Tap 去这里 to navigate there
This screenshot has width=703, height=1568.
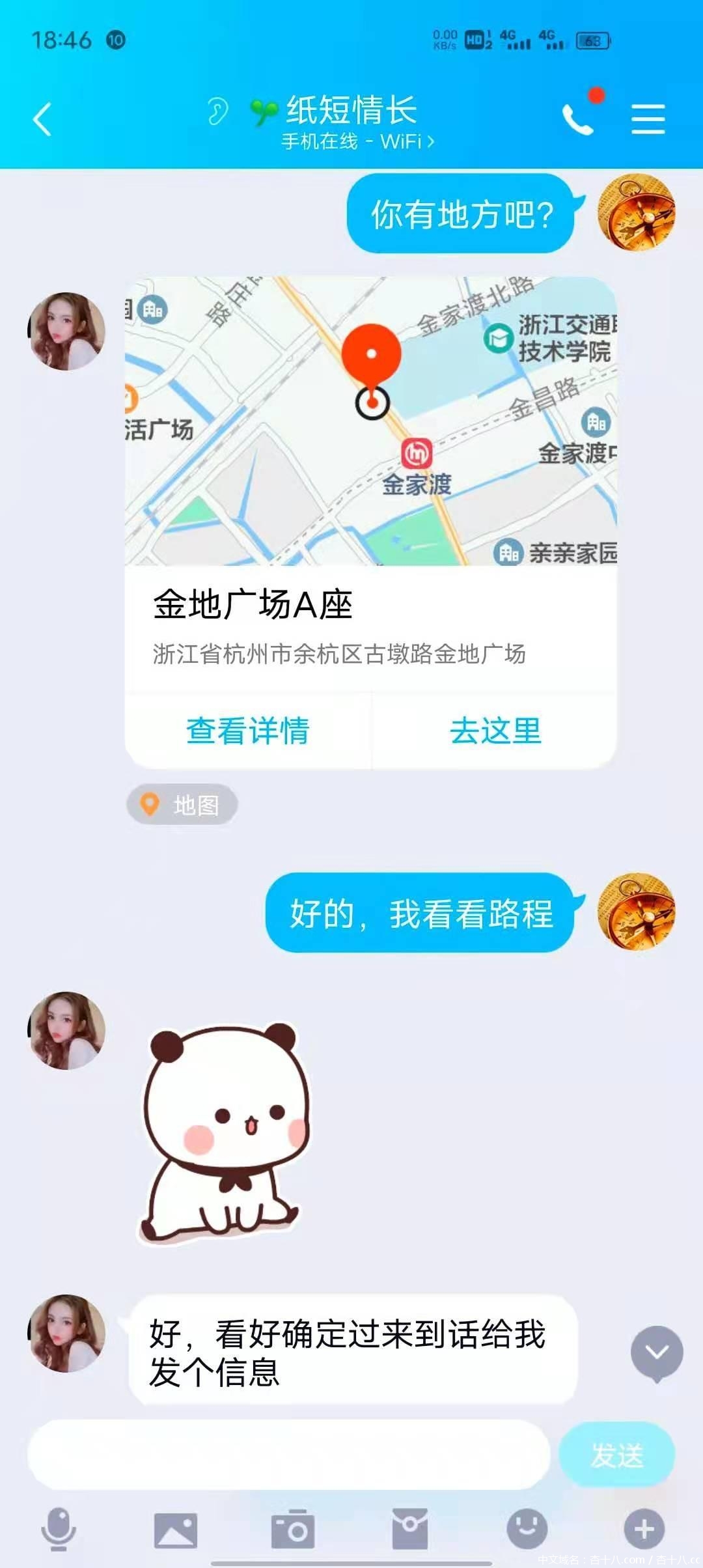[x=495, y=731]
